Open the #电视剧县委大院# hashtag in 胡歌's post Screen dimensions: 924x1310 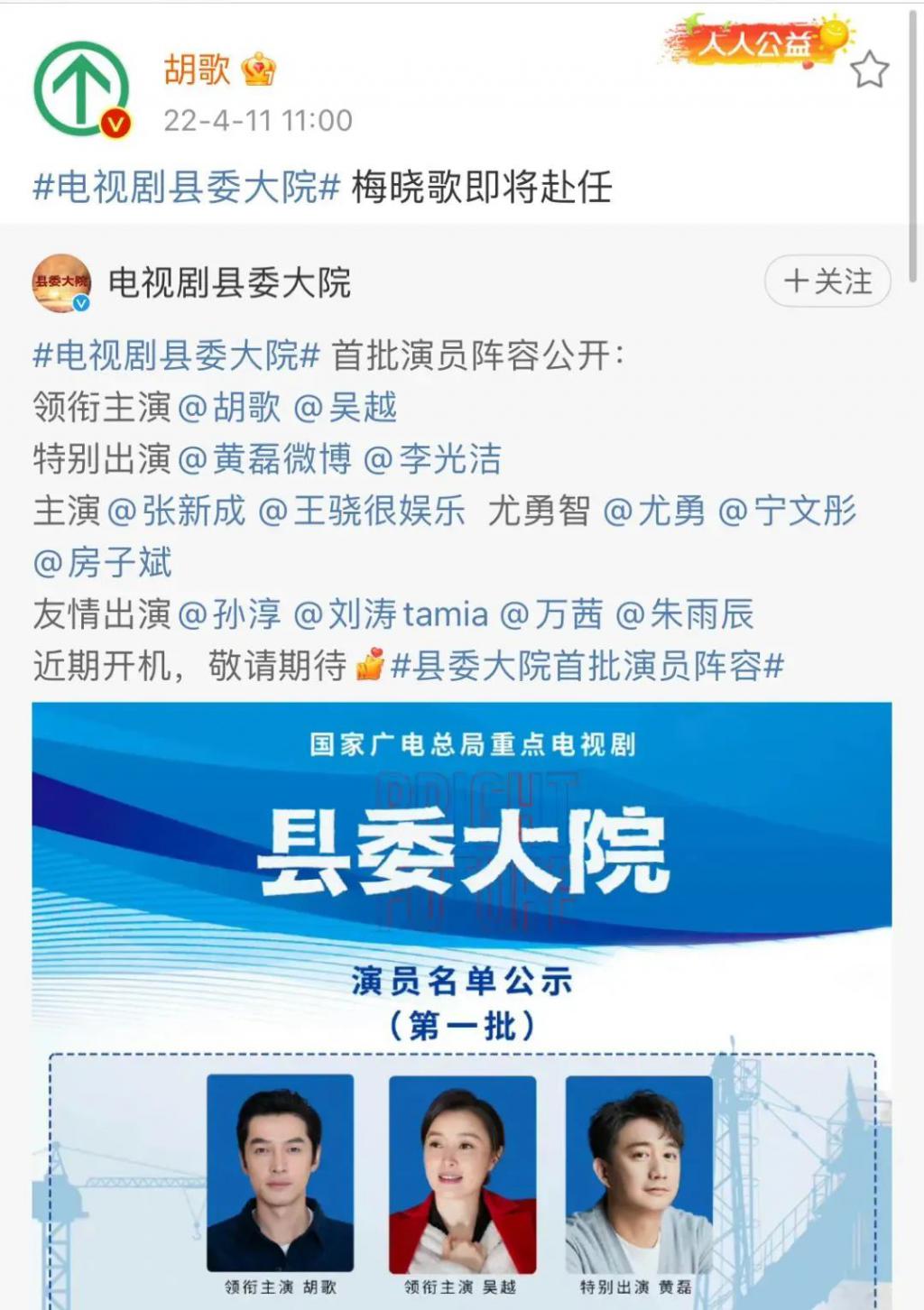point(186,188)
